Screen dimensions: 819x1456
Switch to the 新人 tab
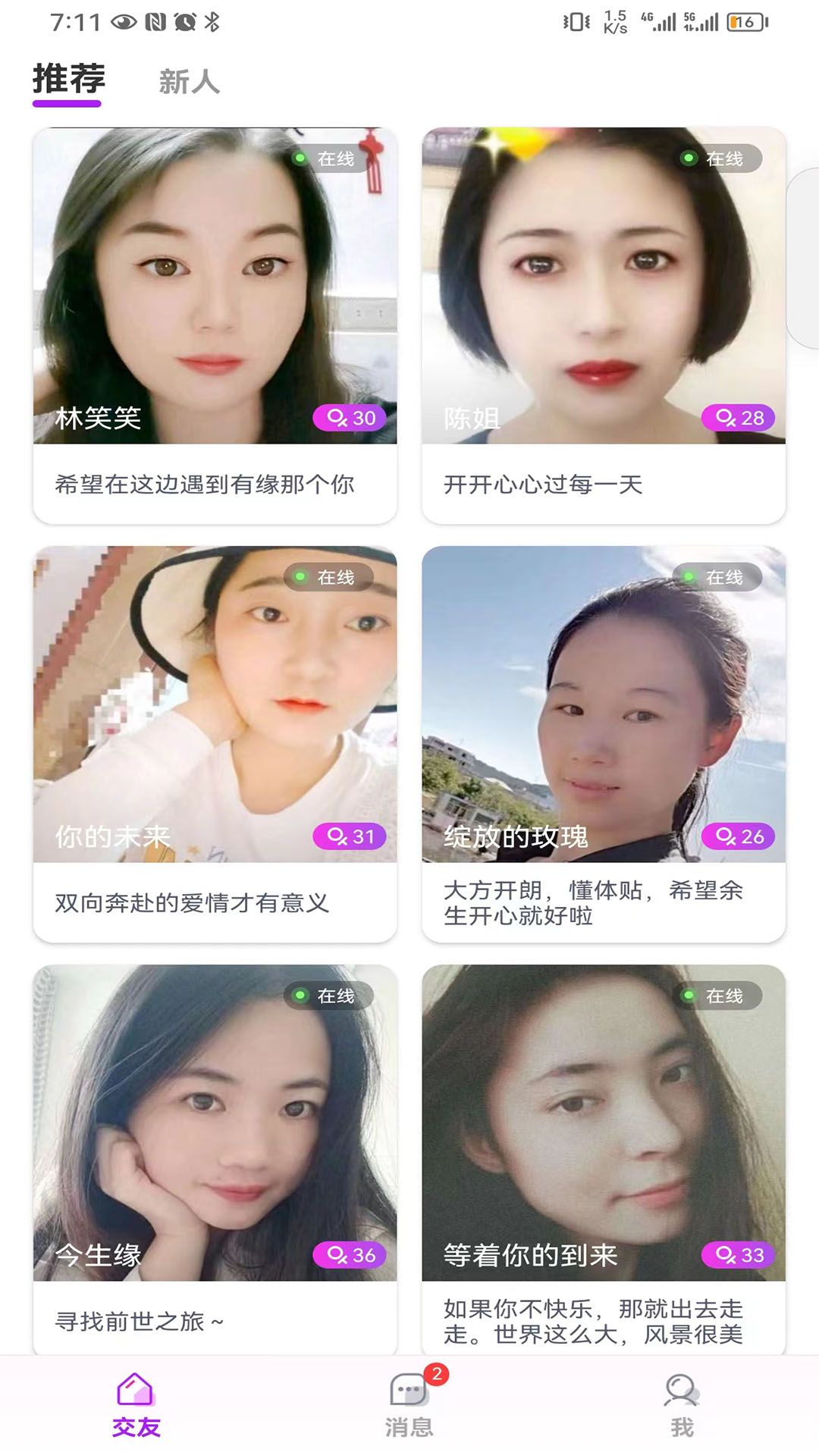189,82
